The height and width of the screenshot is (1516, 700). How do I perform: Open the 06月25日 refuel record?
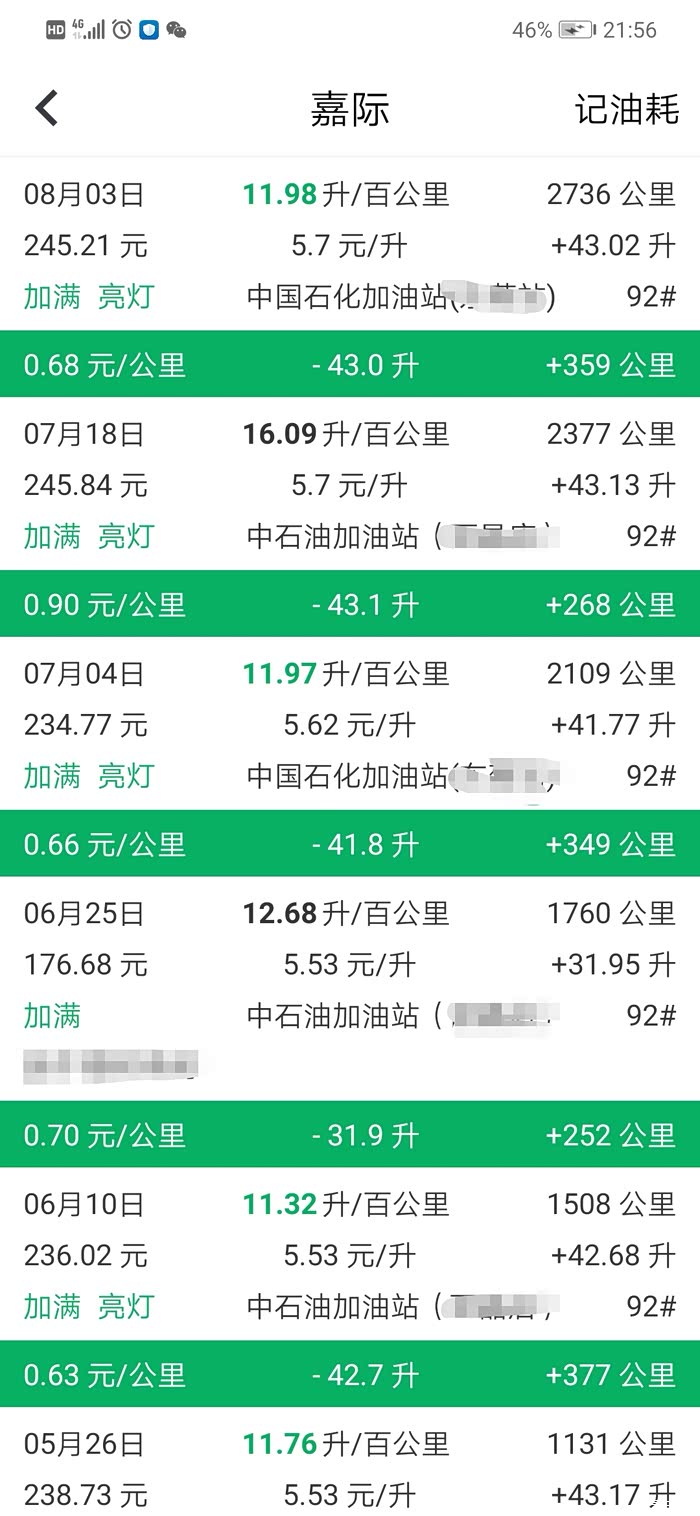(350, 965)
